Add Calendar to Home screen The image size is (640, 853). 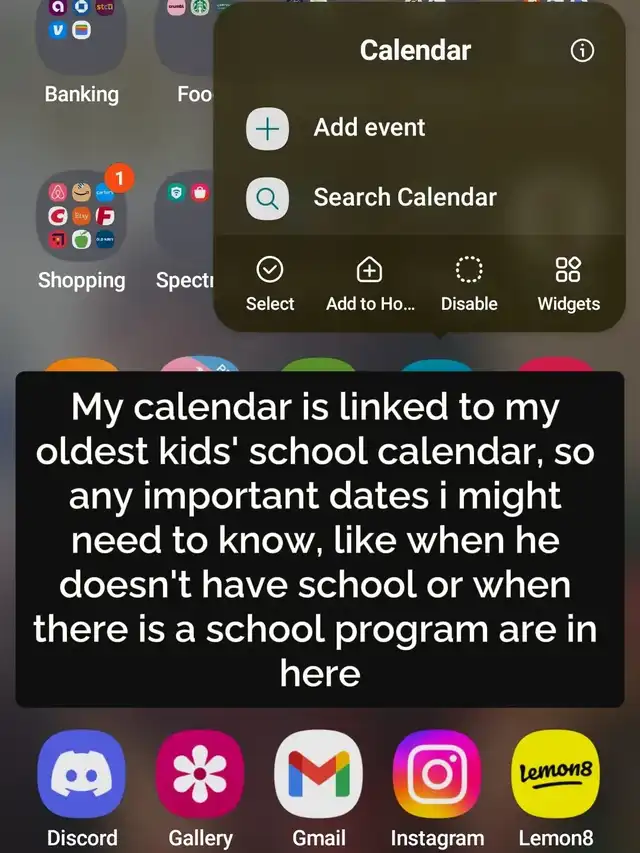(x=369, y=283)
